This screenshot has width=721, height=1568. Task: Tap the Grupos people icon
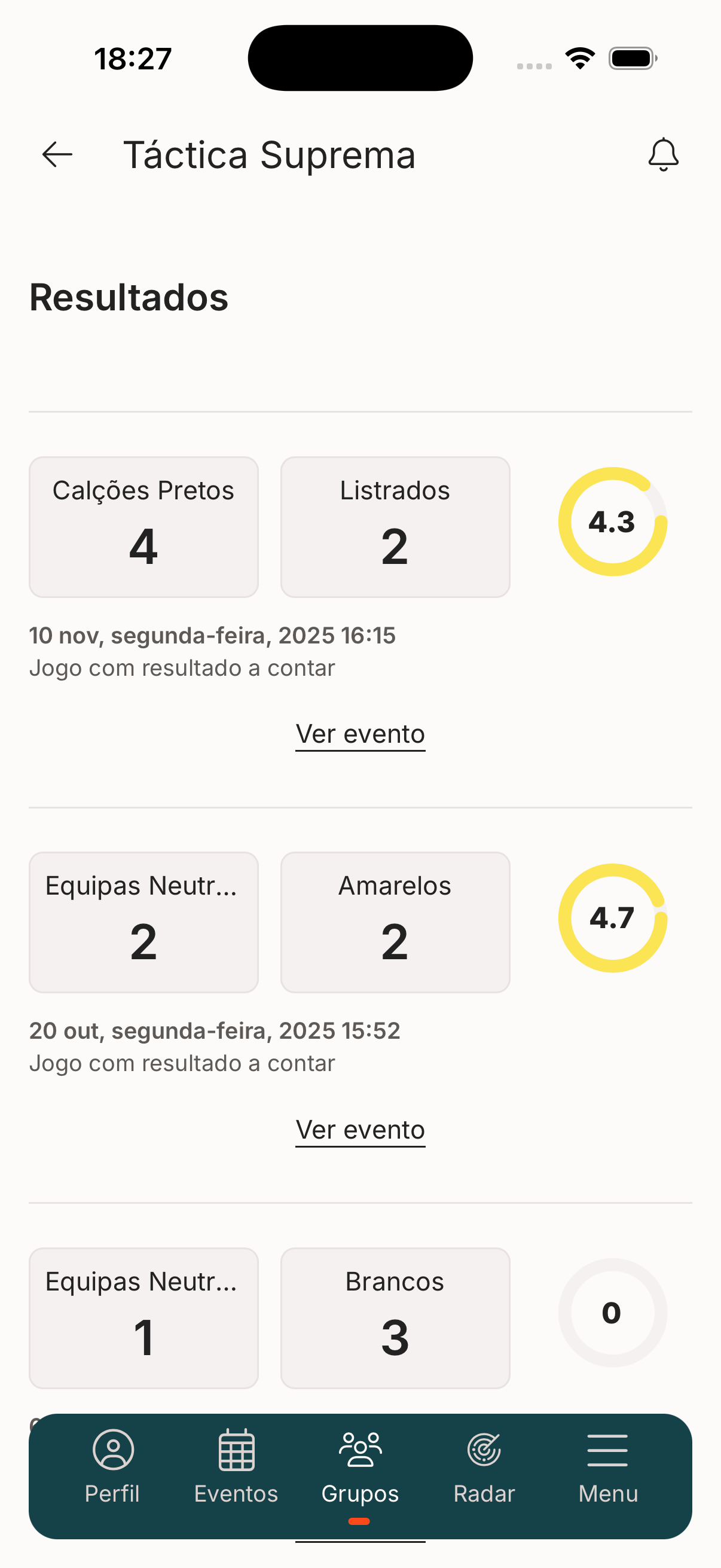click(360, 1451)
